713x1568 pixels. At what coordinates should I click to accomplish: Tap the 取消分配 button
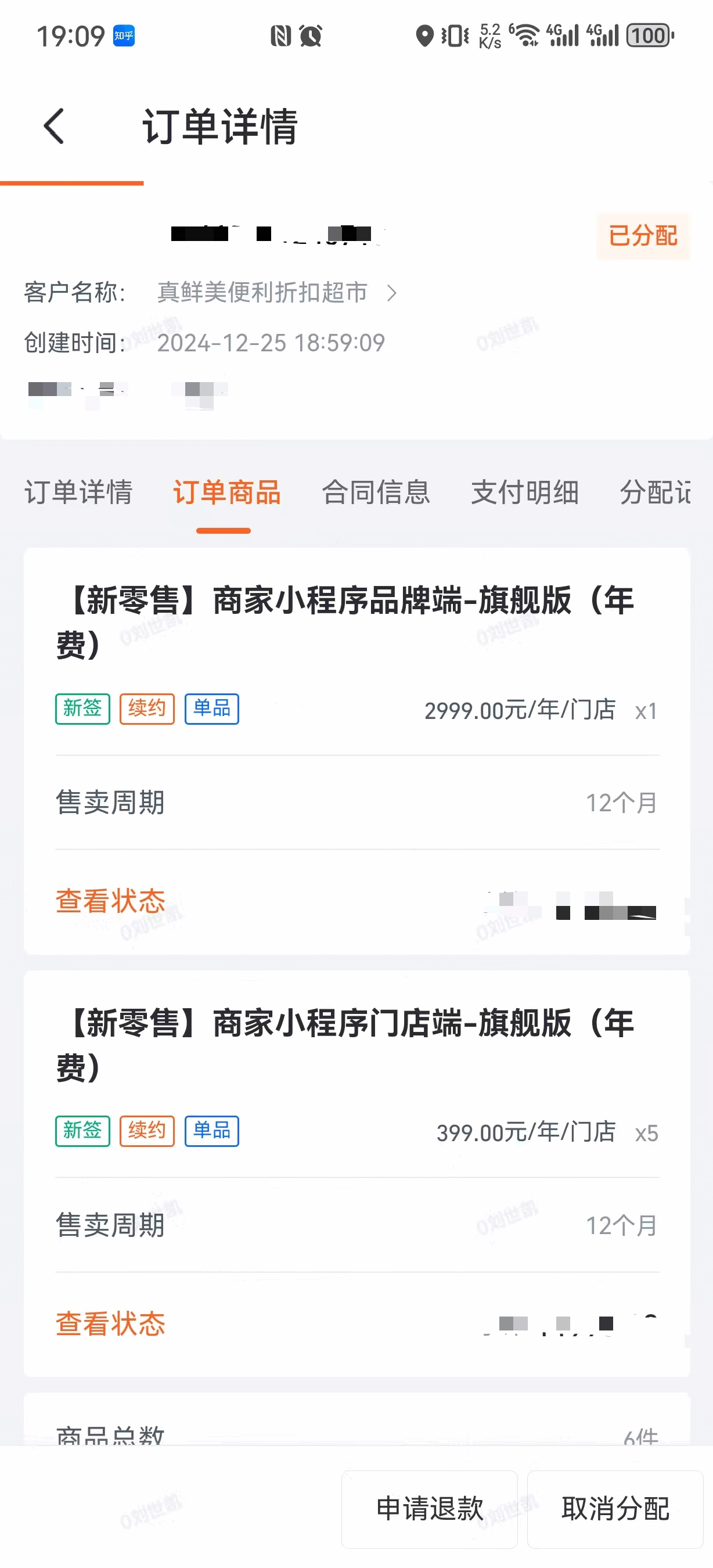[615, 1509]
